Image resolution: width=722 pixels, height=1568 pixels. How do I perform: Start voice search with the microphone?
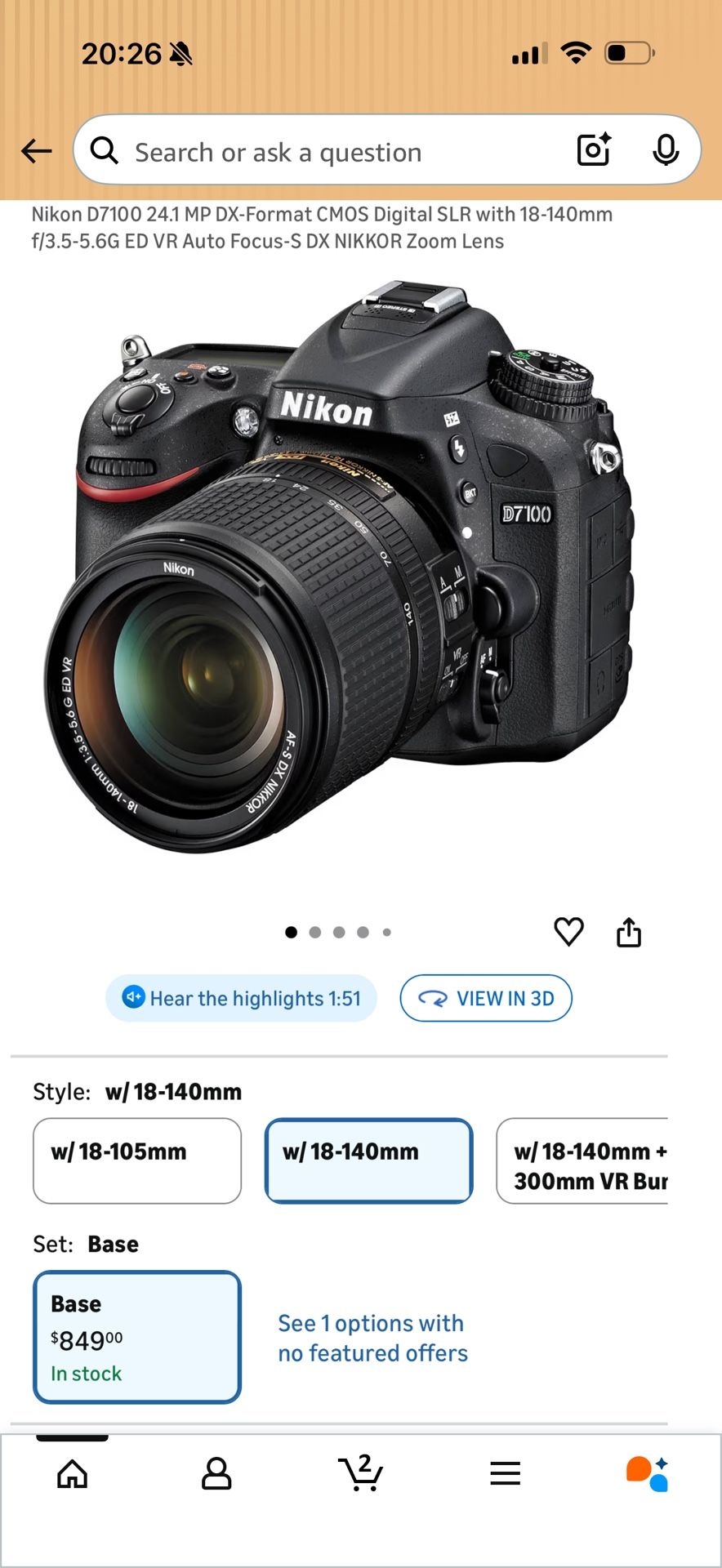(x=666, y=149)
